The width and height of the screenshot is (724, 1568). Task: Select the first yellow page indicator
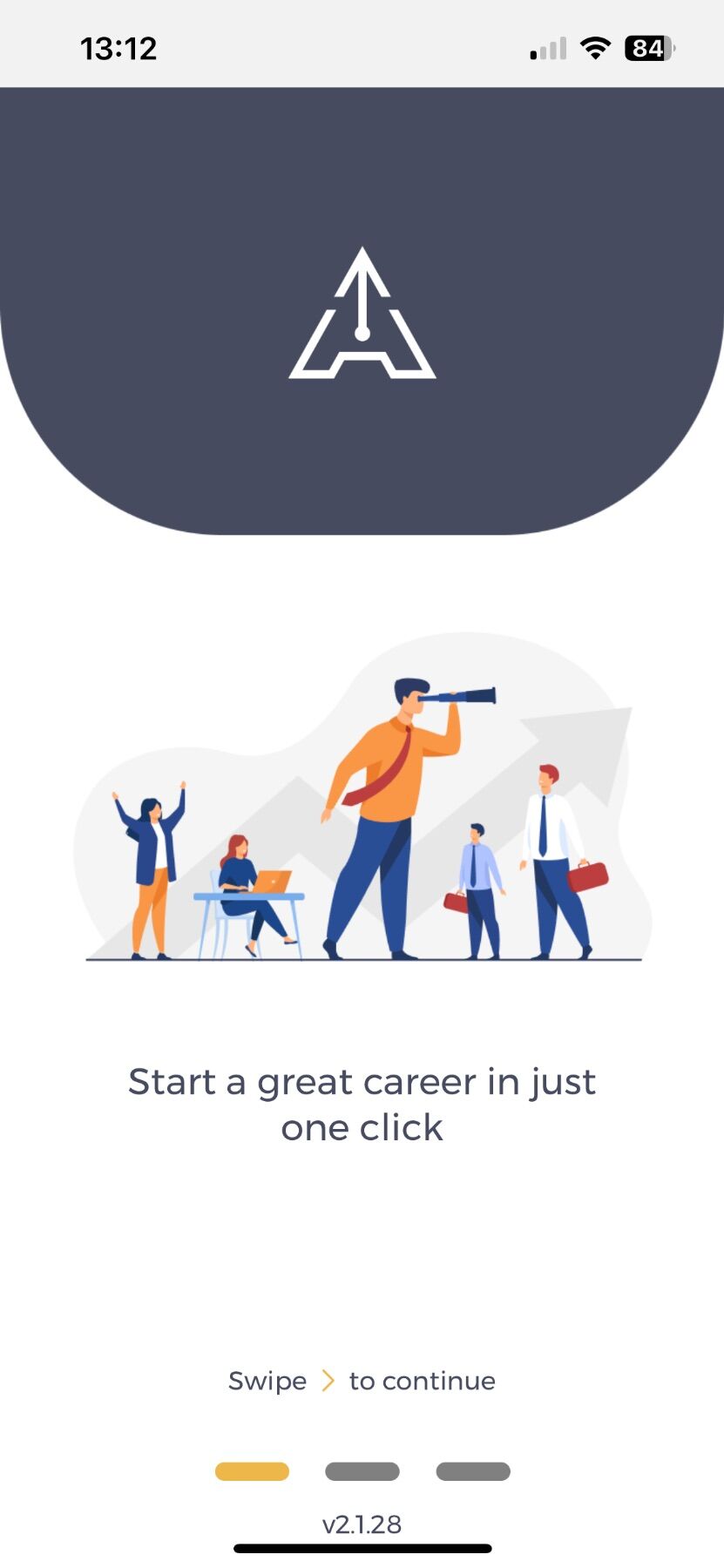[x=252, y=1471]
